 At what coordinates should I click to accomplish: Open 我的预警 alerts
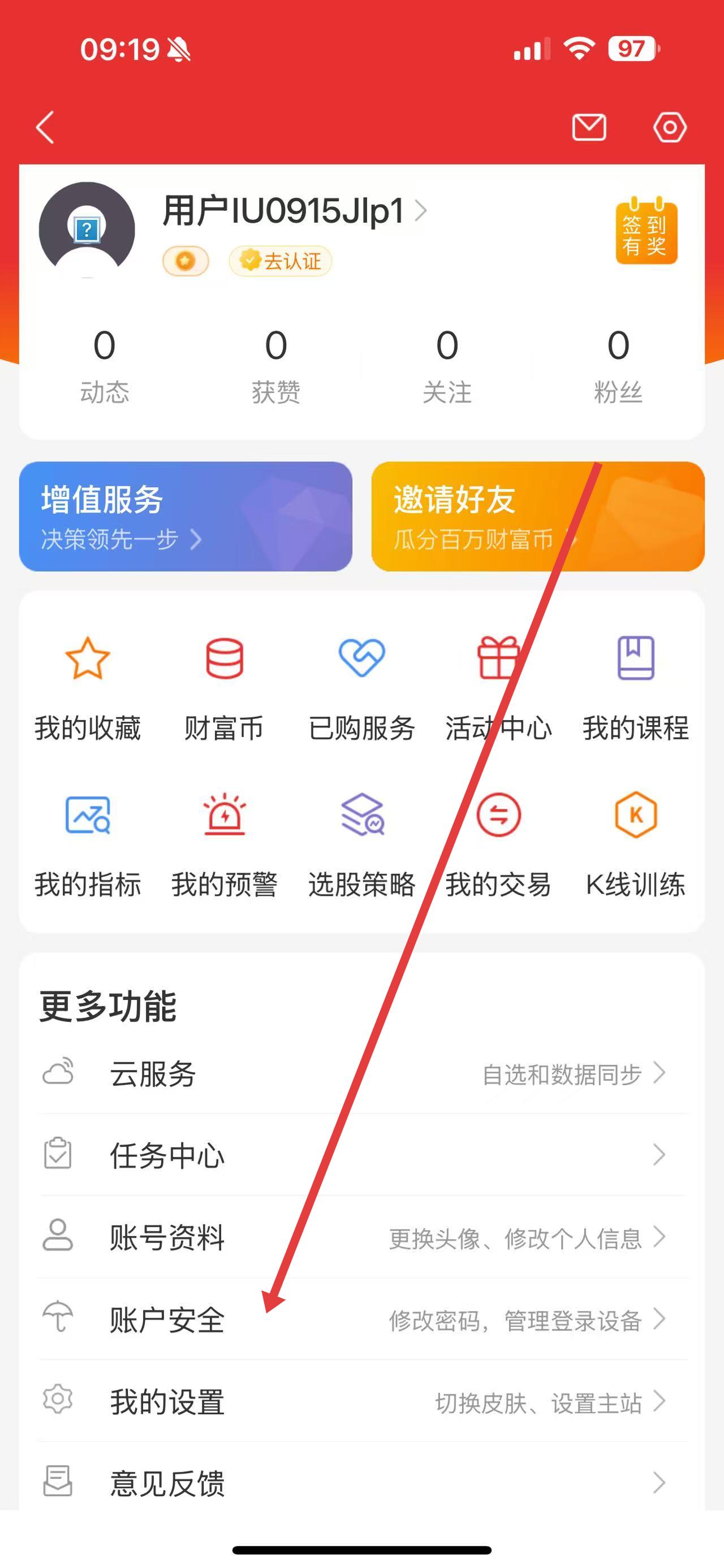(225, 845)
